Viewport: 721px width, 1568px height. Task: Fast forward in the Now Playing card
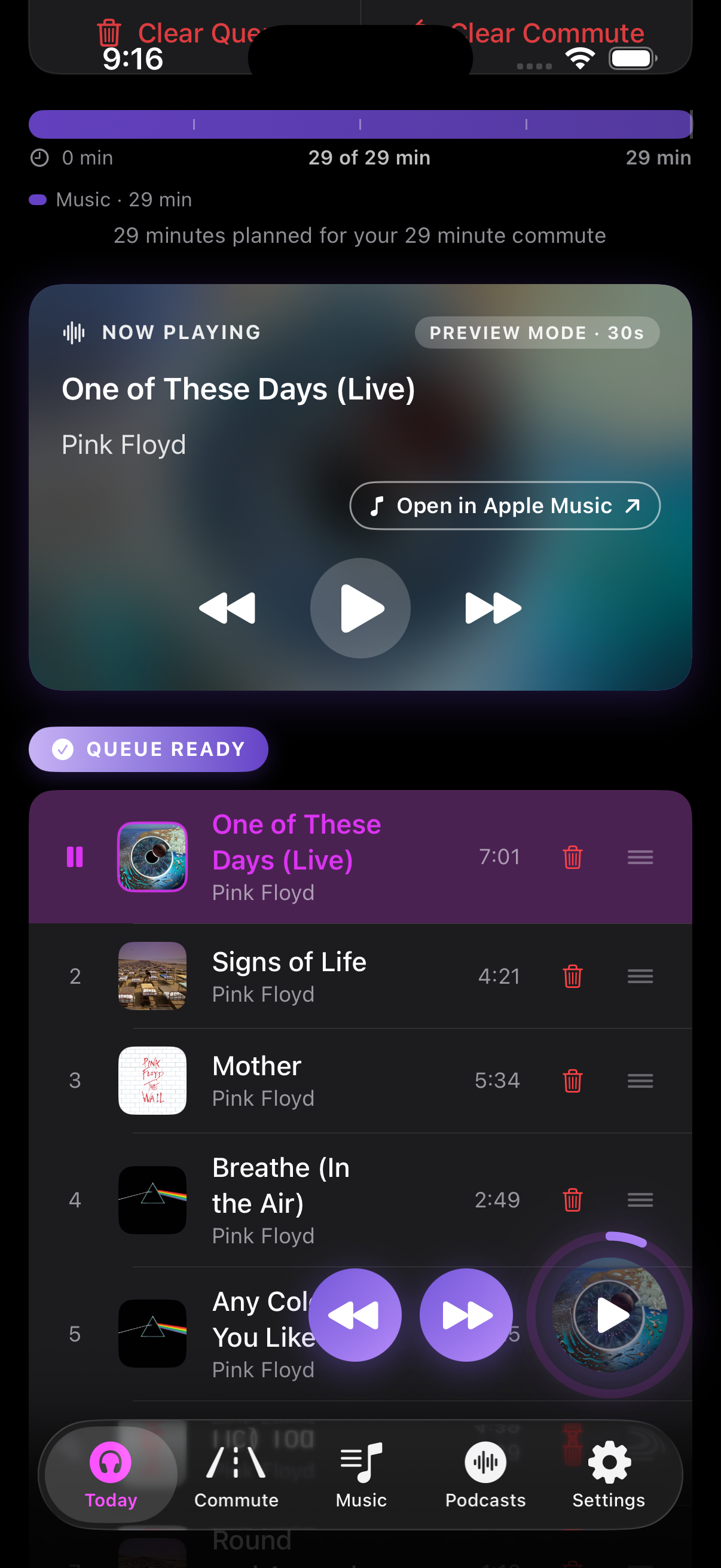pyautogui.click(x=493, y=608)
